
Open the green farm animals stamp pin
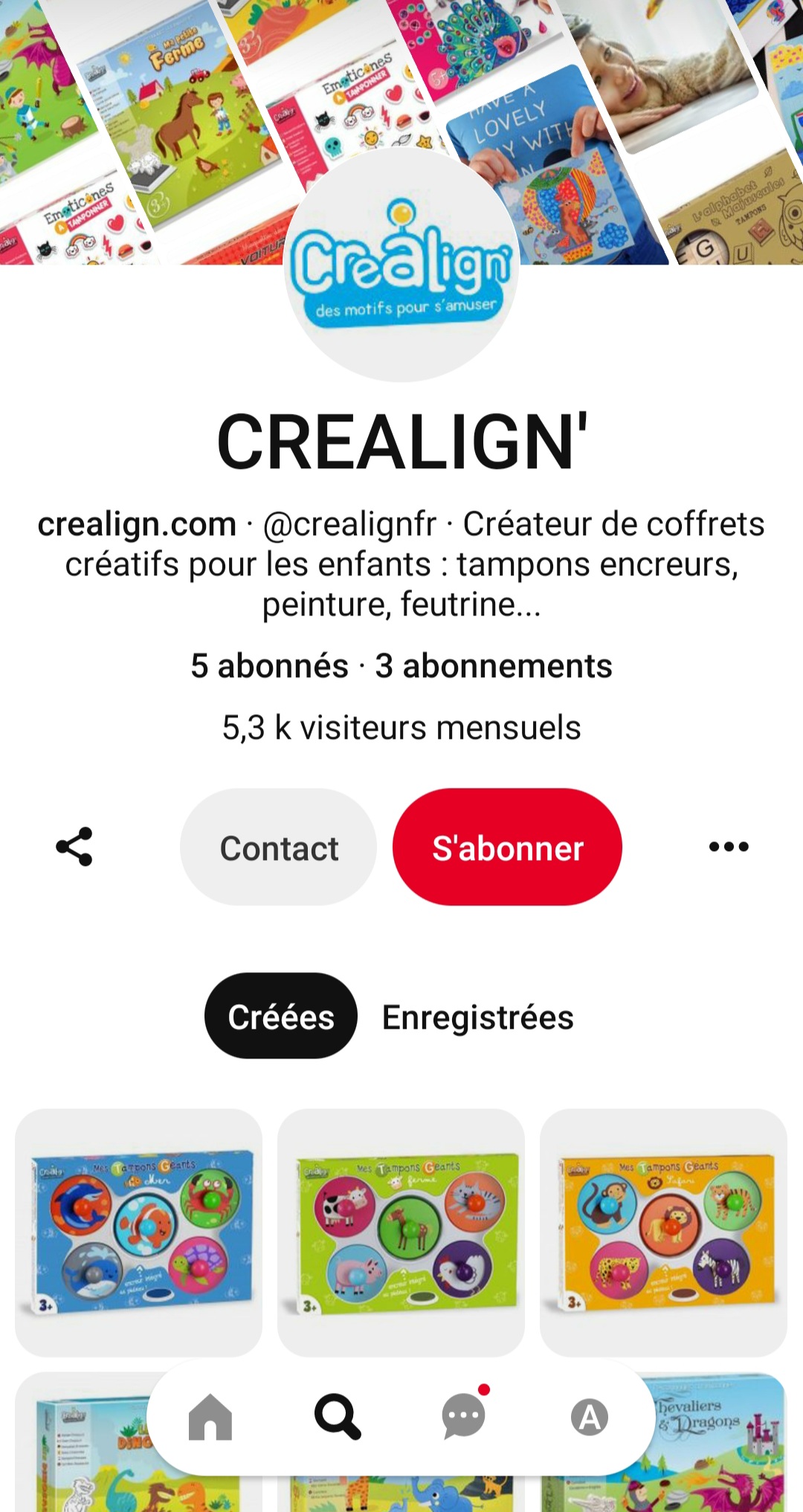(x=401, y=1232)
